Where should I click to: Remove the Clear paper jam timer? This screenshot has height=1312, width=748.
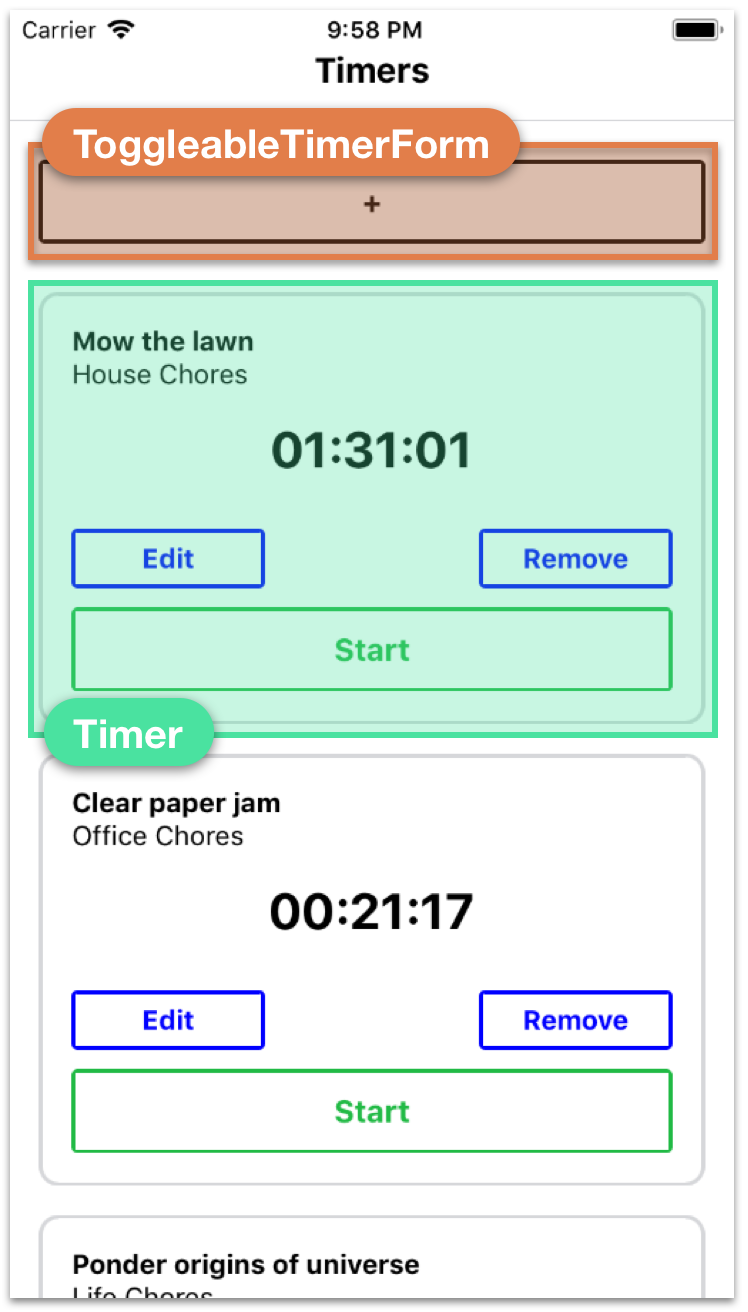click(575, 1019)
